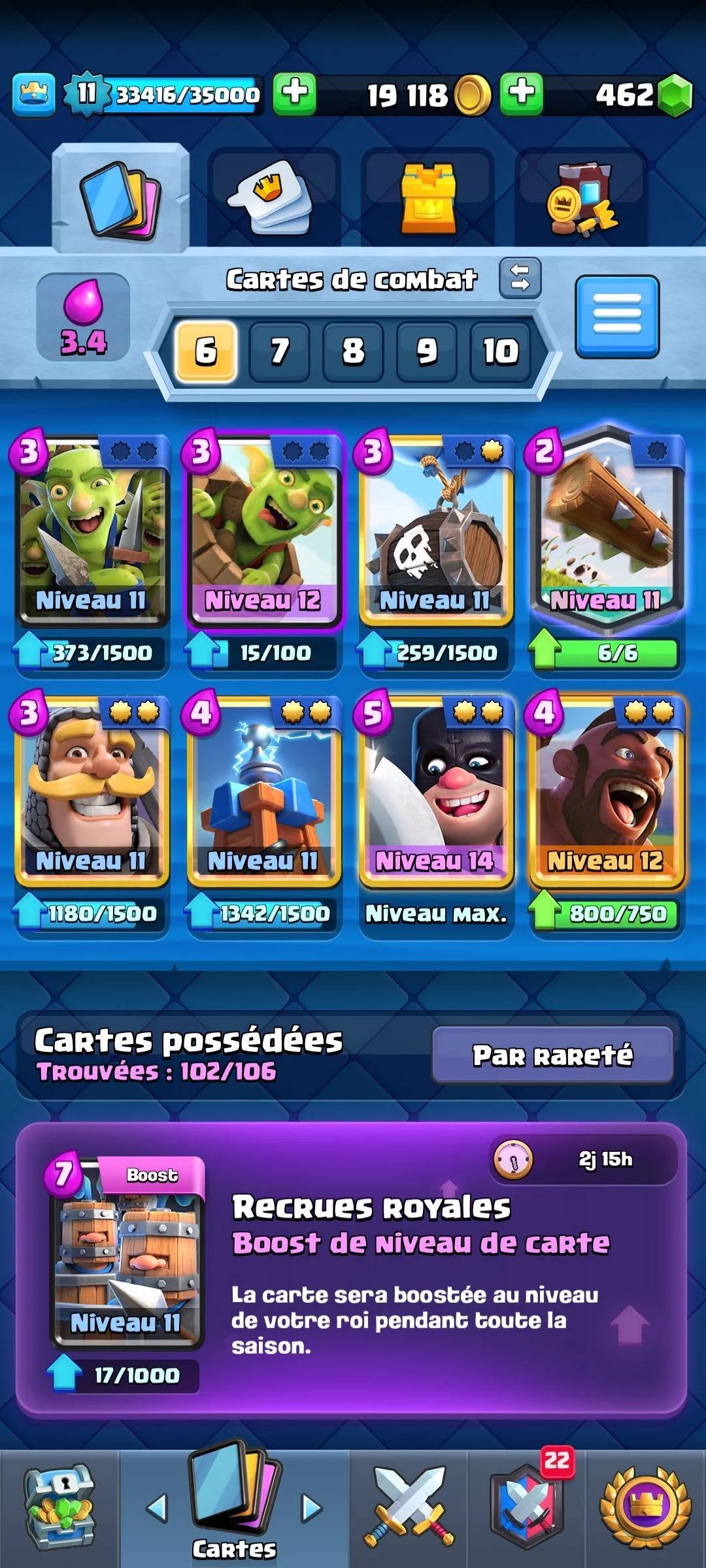This screenshot has height=1568, width=706.
Task: Switch to the battle crossed swords tab
Action: [409, 1508]
